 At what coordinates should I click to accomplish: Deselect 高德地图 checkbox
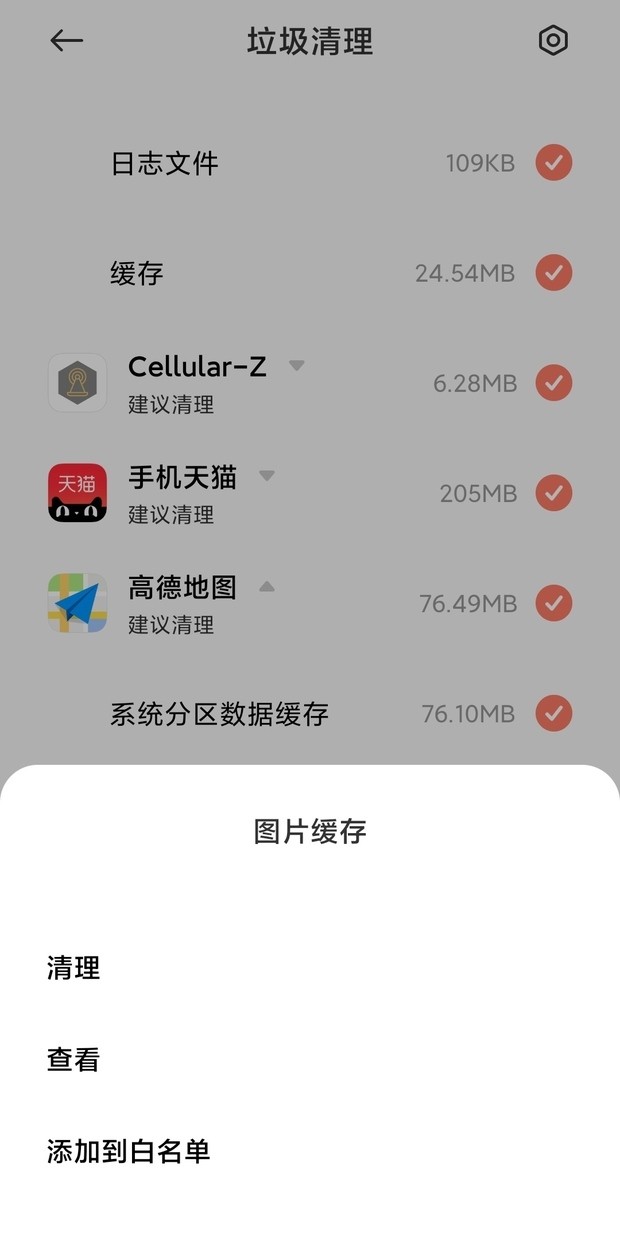(x=553, y=603)
